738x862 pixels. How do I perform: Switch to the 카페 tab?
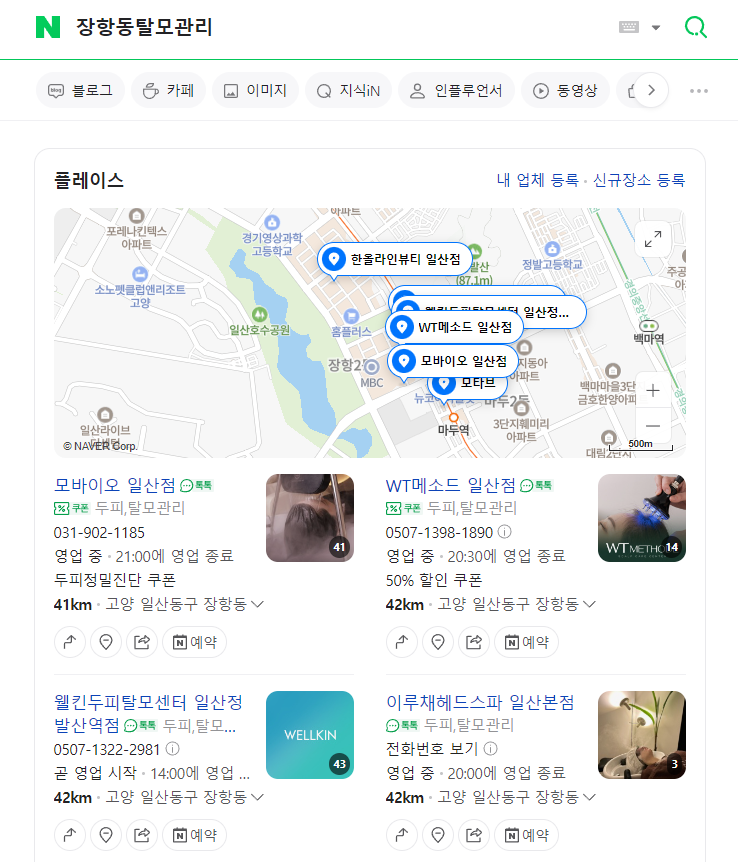tap(168, 90)
